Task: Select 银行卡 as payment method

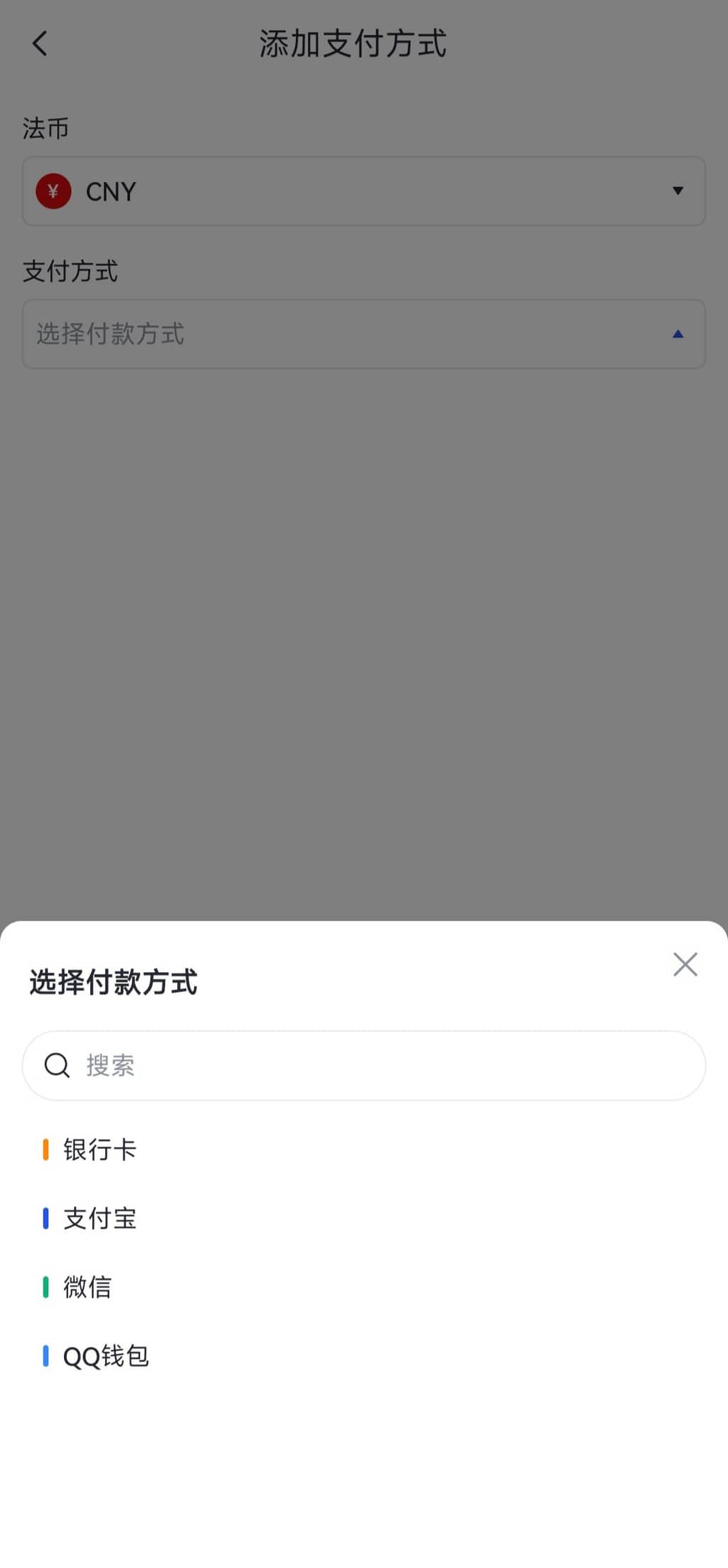Action: coord(100,1149)
